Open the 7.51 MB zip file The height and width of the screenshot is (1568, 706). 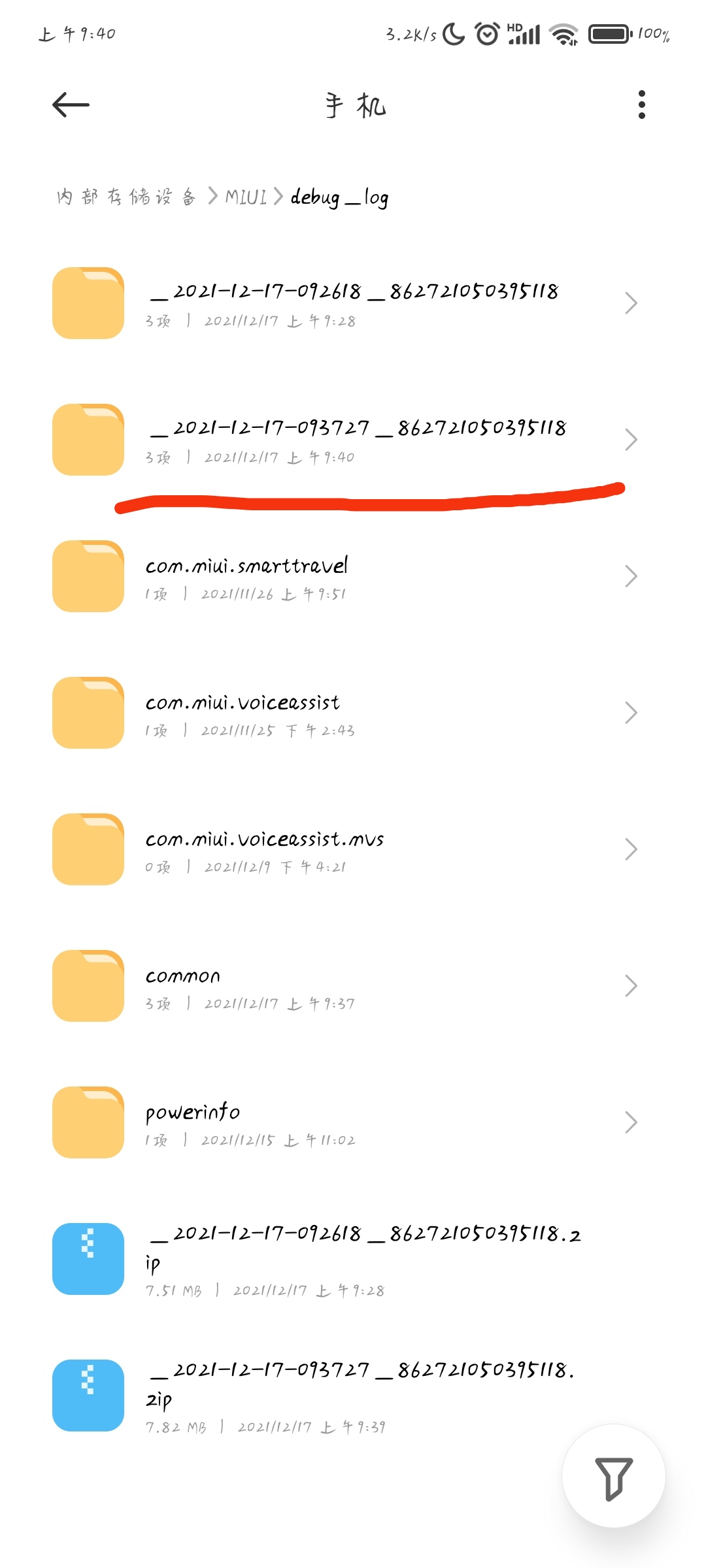click(x=353, y=1259)
